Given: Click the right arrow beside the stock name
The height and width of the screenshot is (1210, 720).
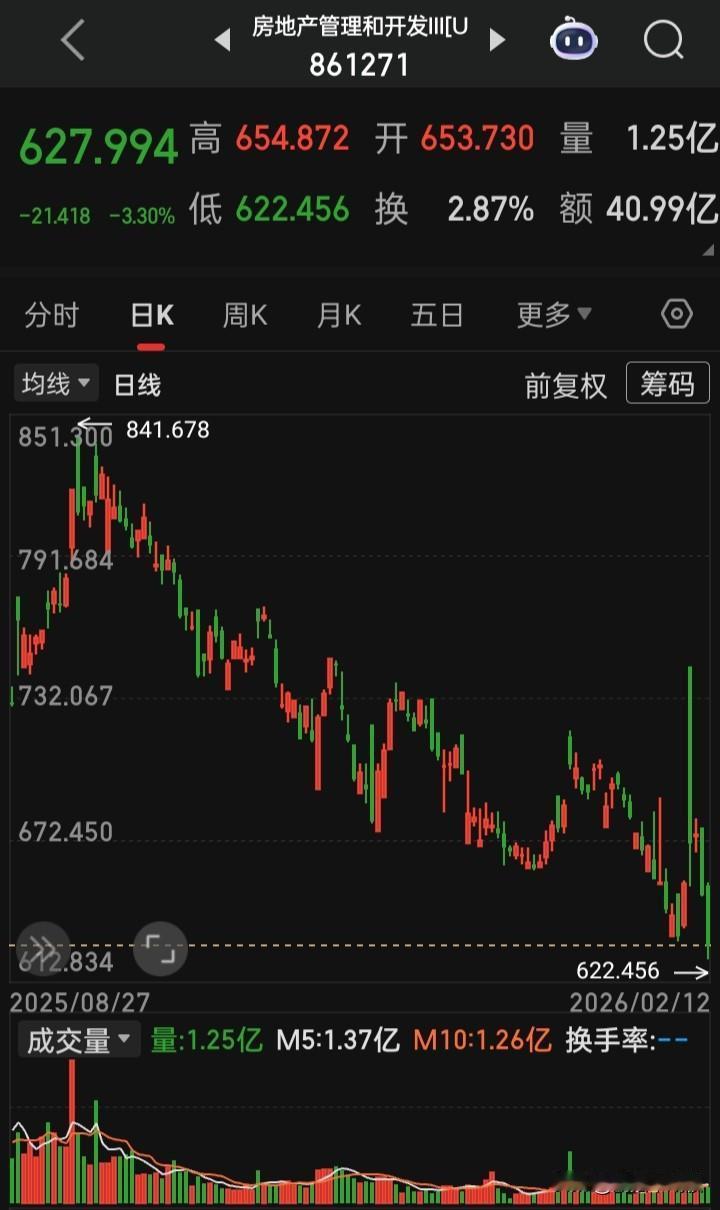Looking at the screenshot, I should pos(497,32).
